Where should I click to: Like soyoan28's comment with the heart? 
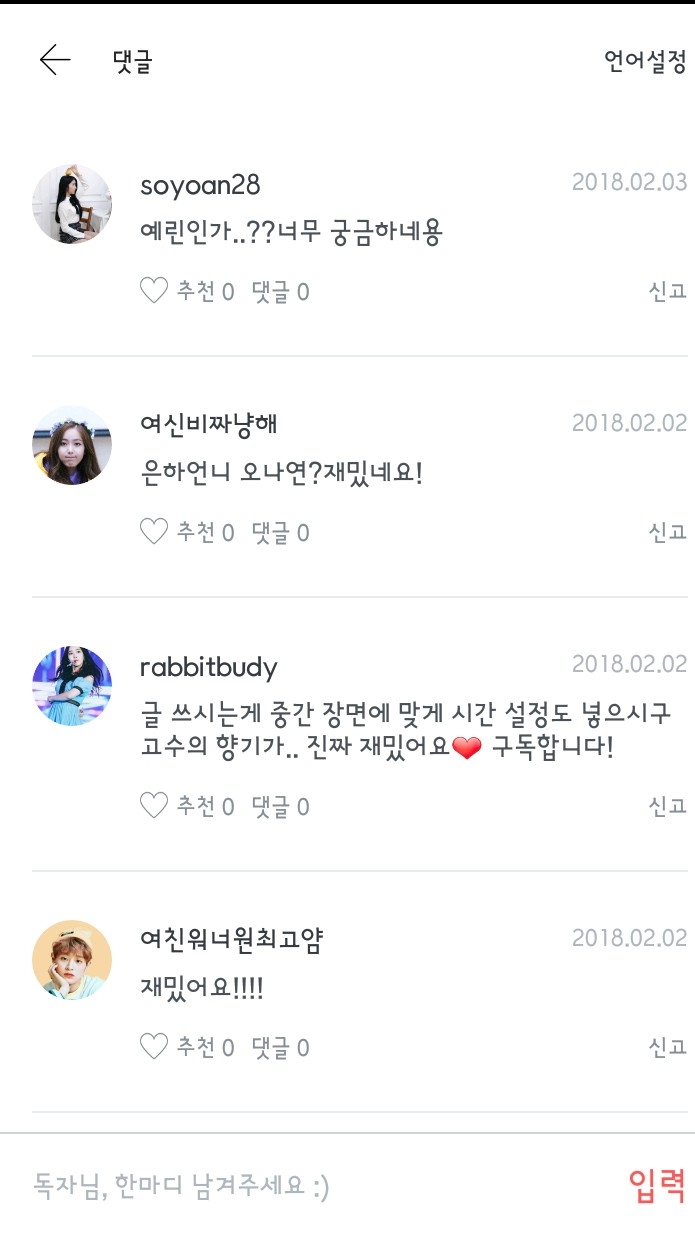click(x=154, y=291)
